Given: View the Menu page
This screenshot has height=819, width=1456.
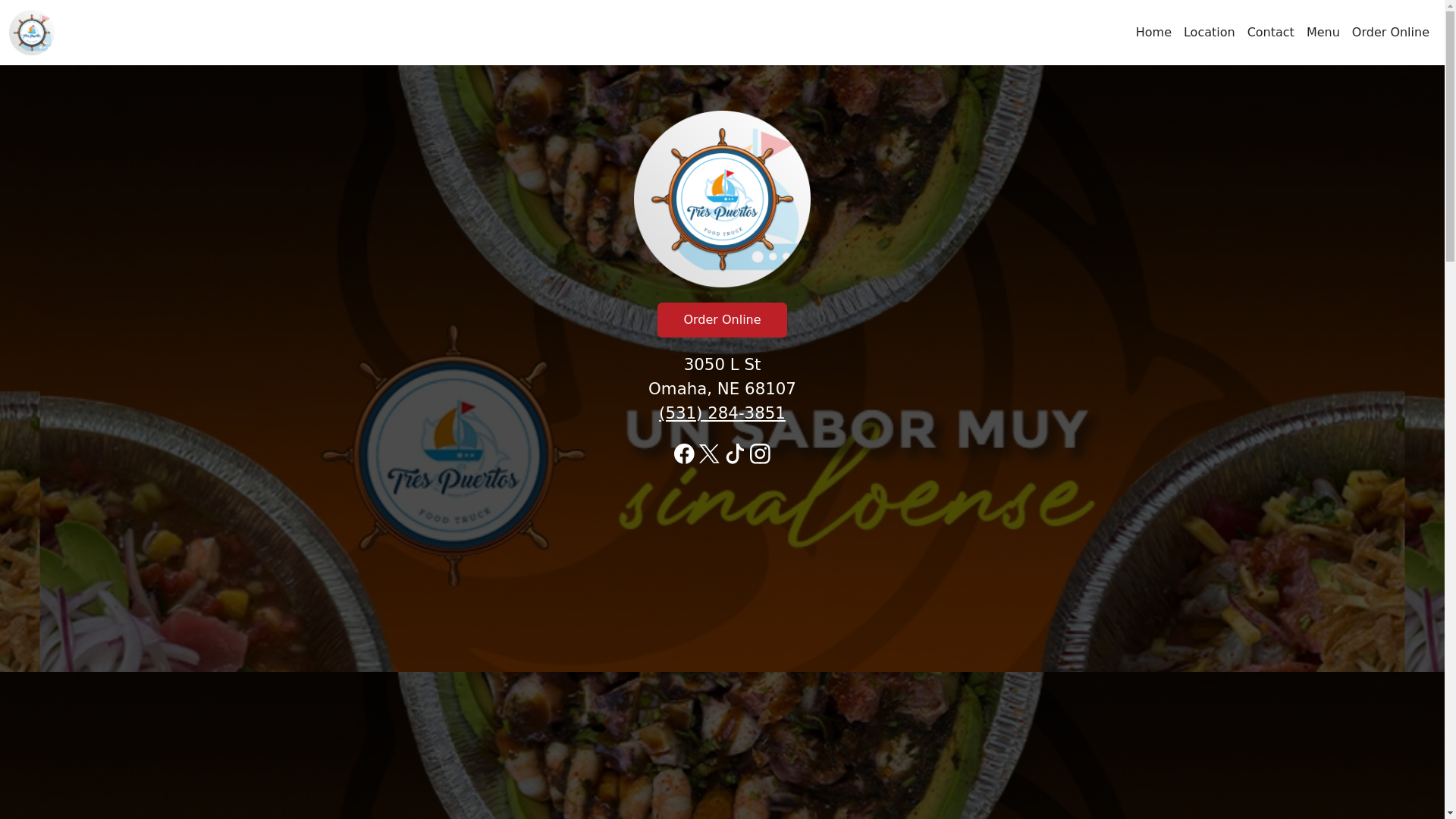Looking at the screenshot, I should pos(1323,33).
